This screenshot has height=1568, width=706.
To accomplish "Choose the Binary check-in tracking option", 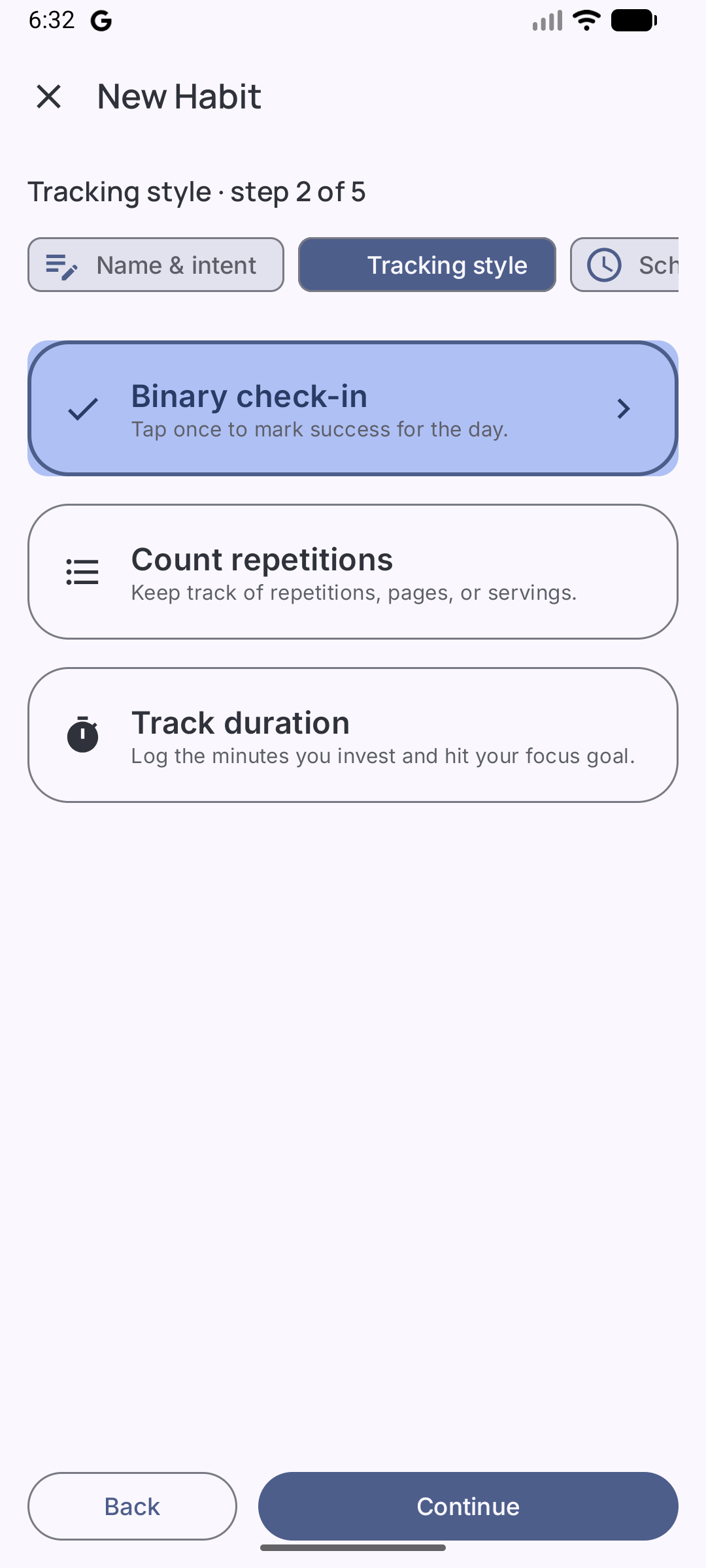I will [x=353, y=408].
